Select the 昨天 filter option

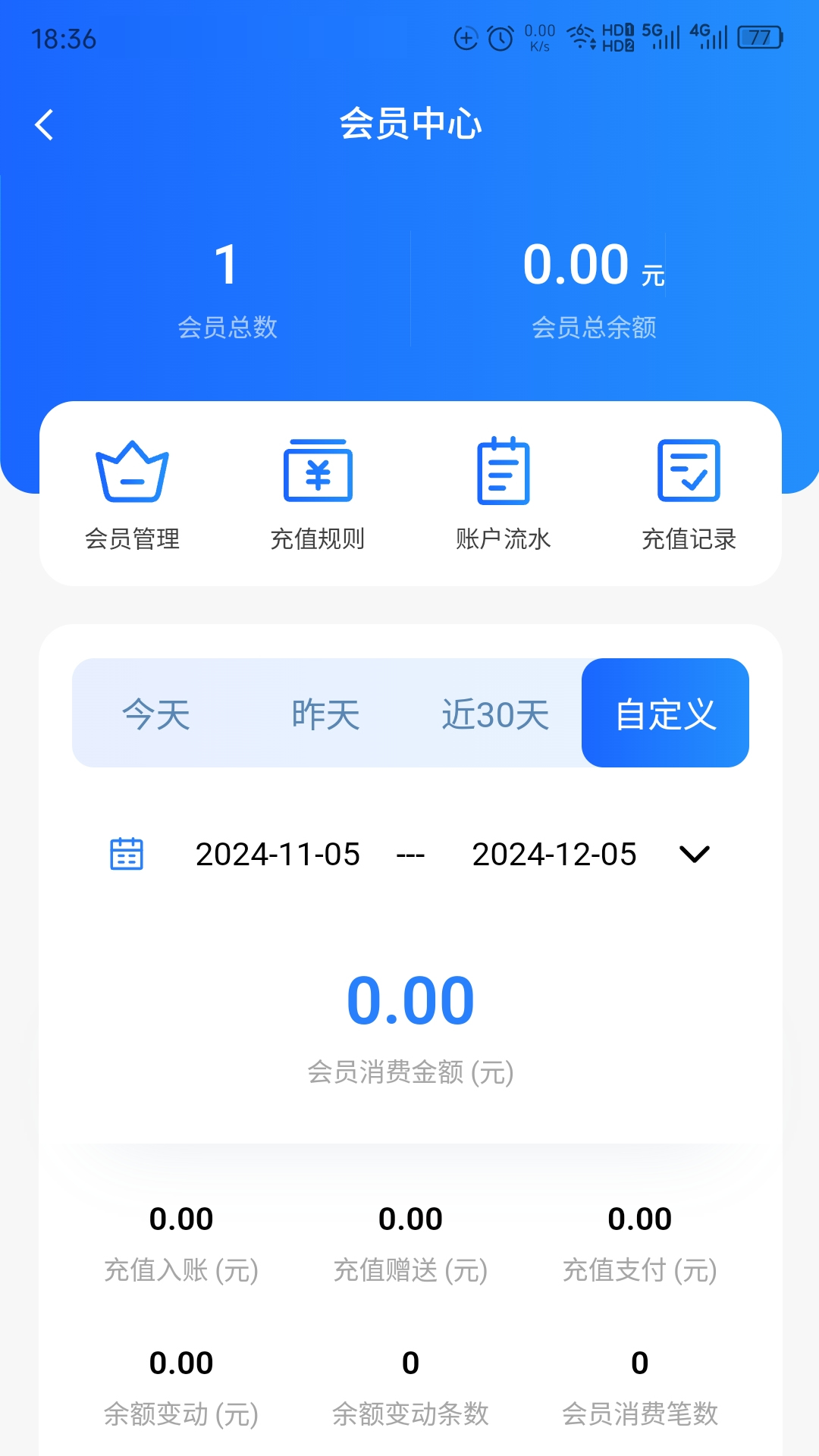pos(325,713)
